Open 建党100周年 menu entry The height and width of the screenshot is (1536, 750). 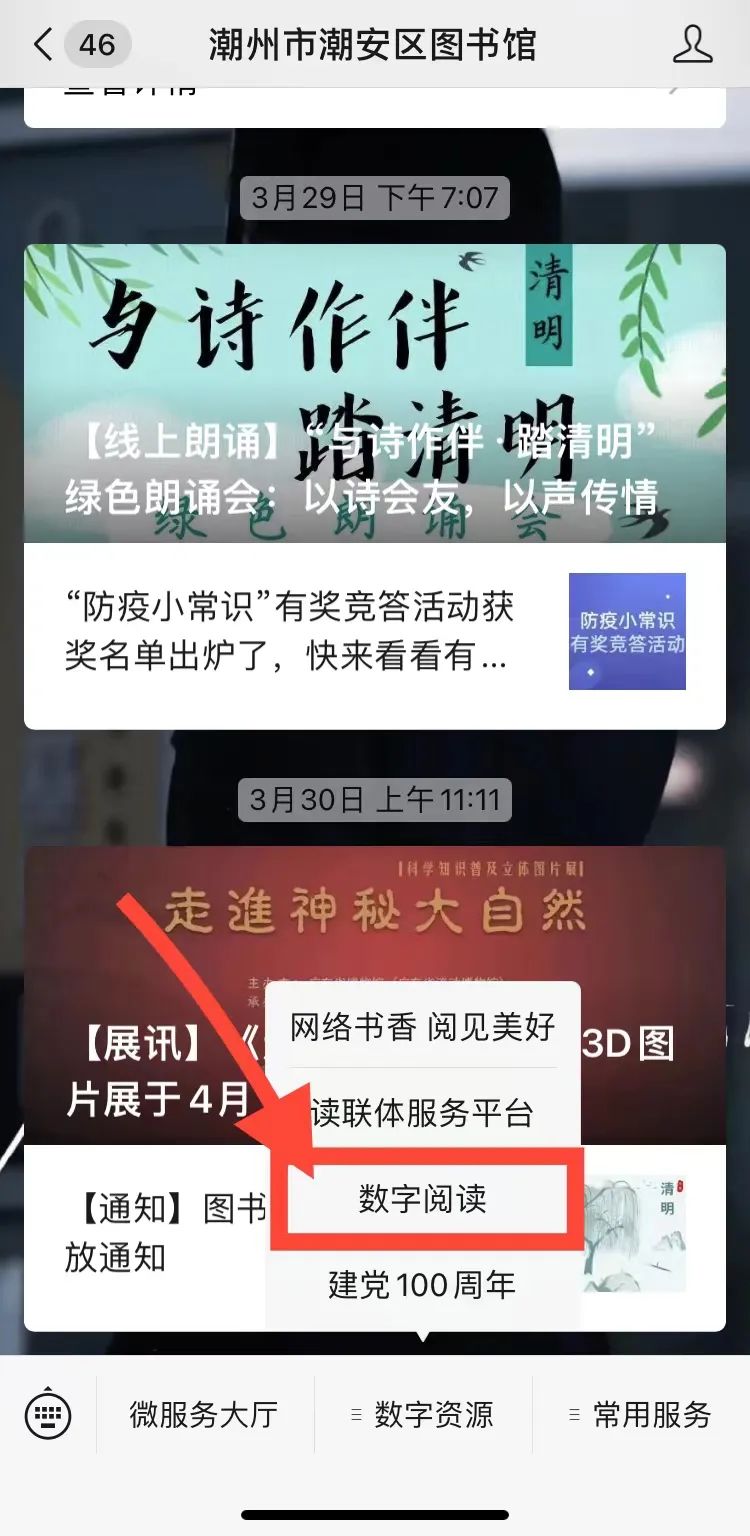click(x=422, y=1284)
